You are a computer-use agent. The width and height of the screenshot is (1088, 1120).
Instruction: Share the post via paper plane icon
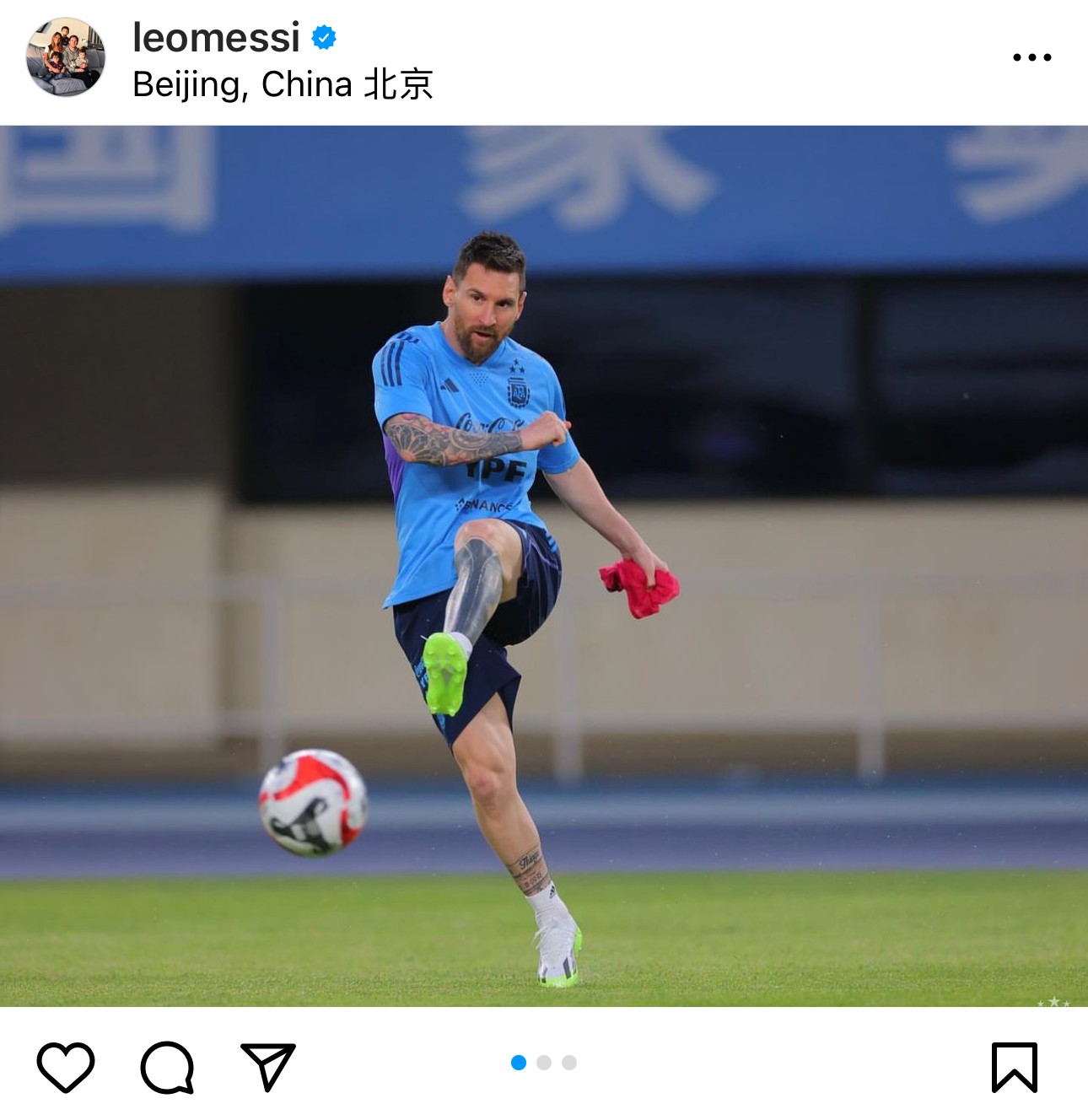pyautogui.click(x=268, y=1067)
